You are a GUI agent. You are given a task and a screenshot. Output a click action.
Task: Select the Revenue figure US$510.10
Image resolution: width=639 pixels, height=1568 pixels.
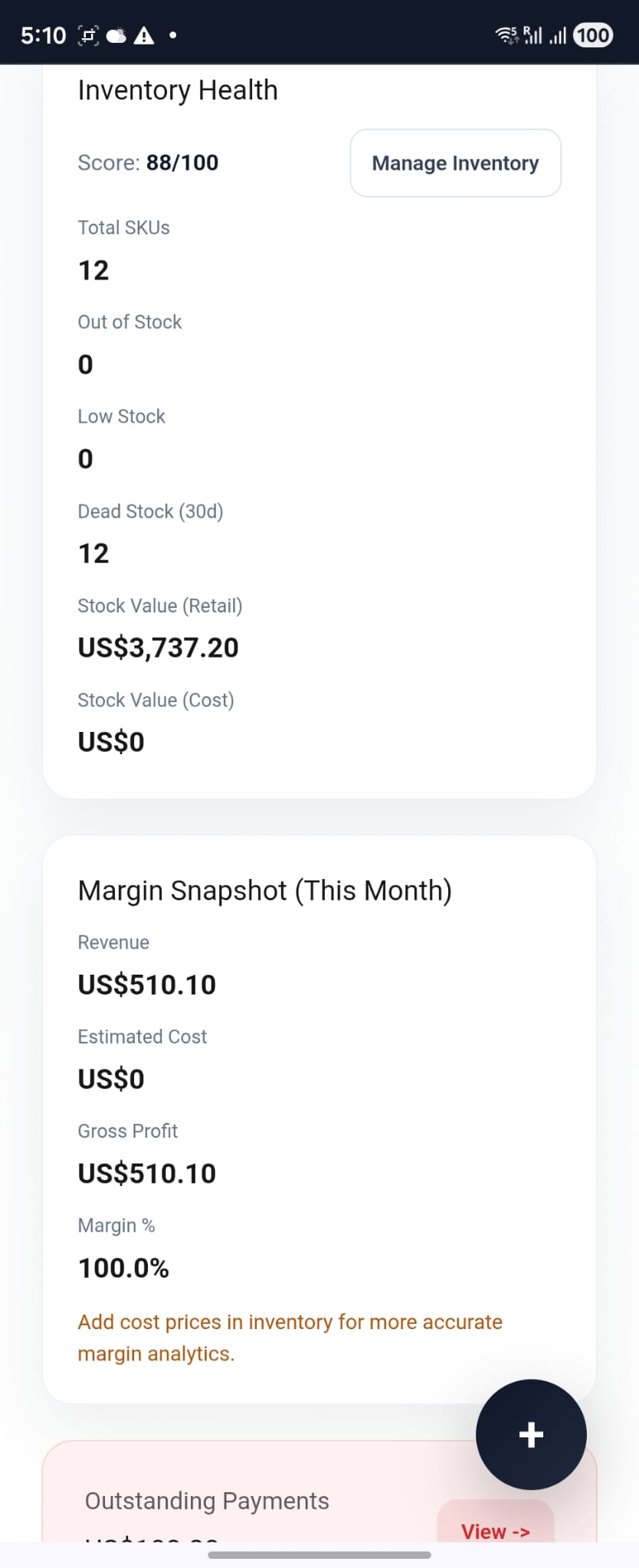tap(146, 985)
